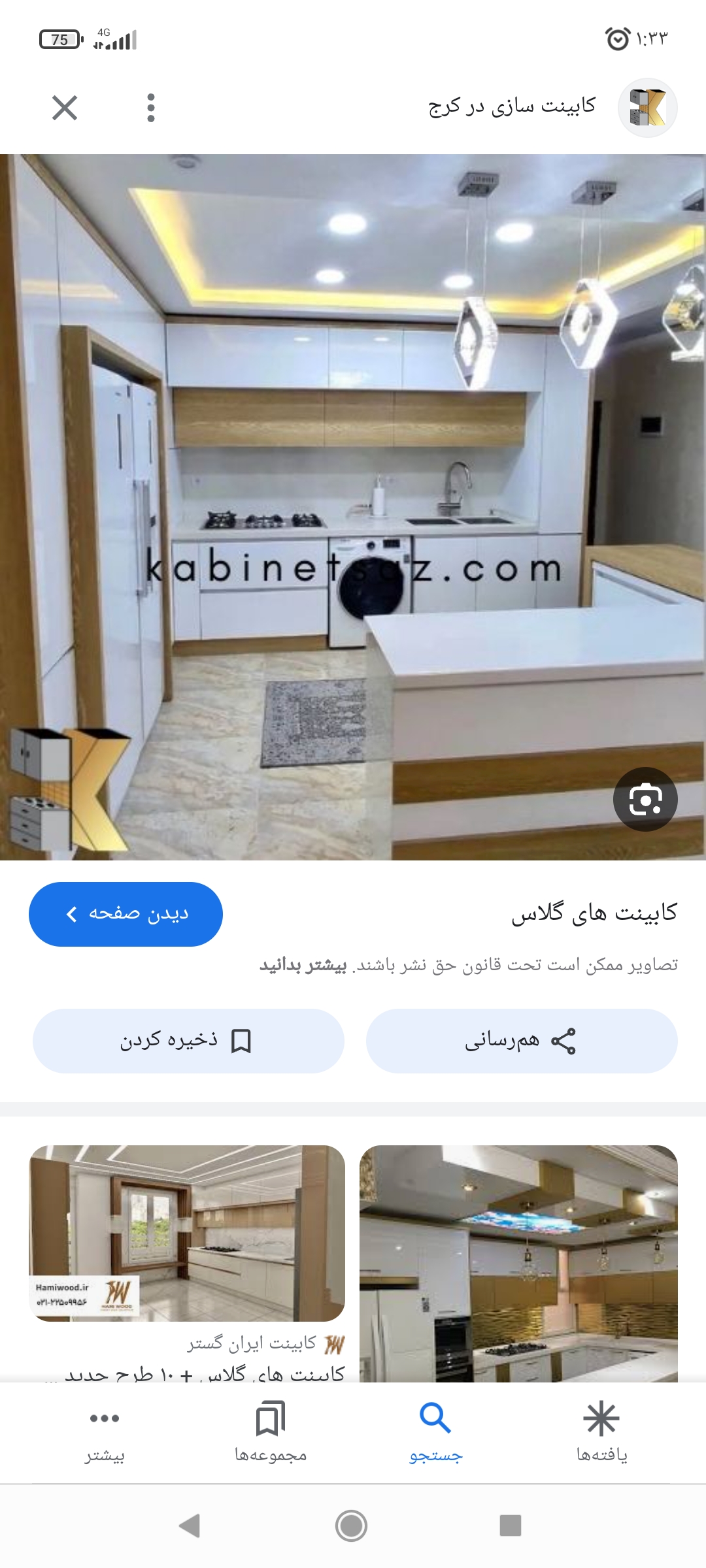706x1568 pixels.
Task: Open the main glossy white kitchen photo
Action: (353, 457)
